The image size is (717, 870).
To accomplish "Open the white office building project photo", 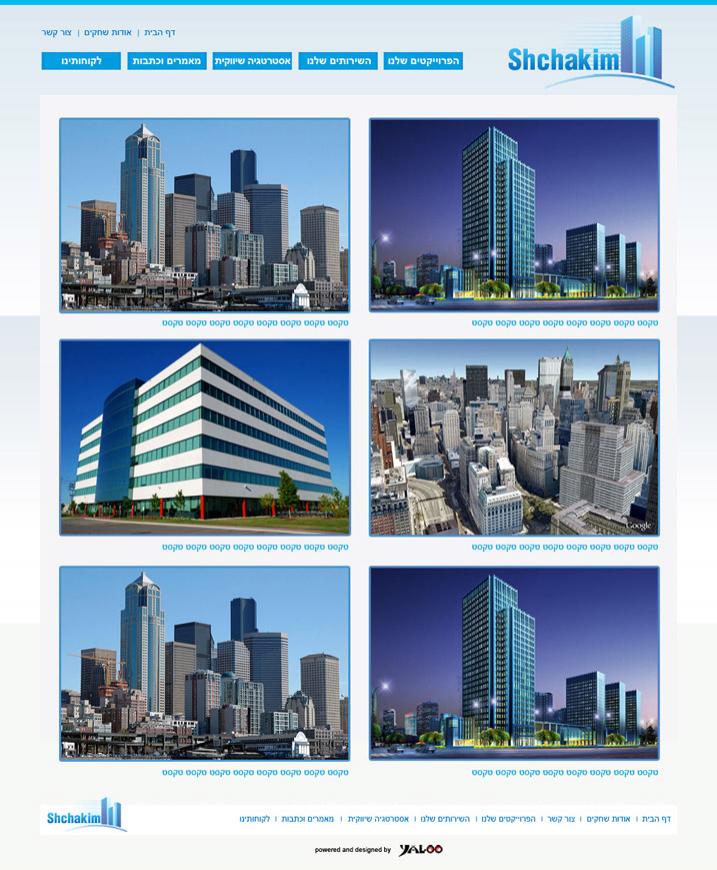I will pyautogui.click(x=205, y=437).
